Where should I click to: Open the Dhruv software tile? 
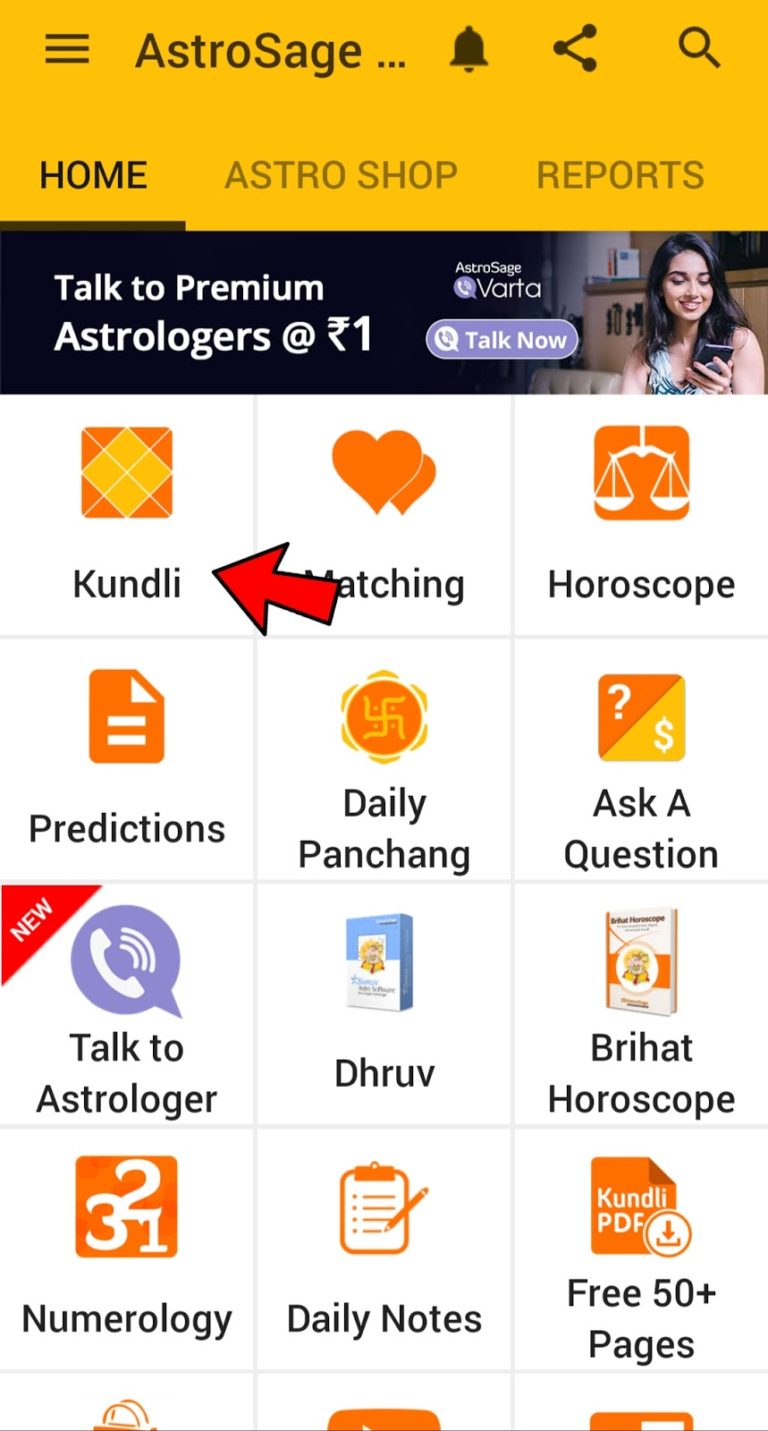point(384,1005)
